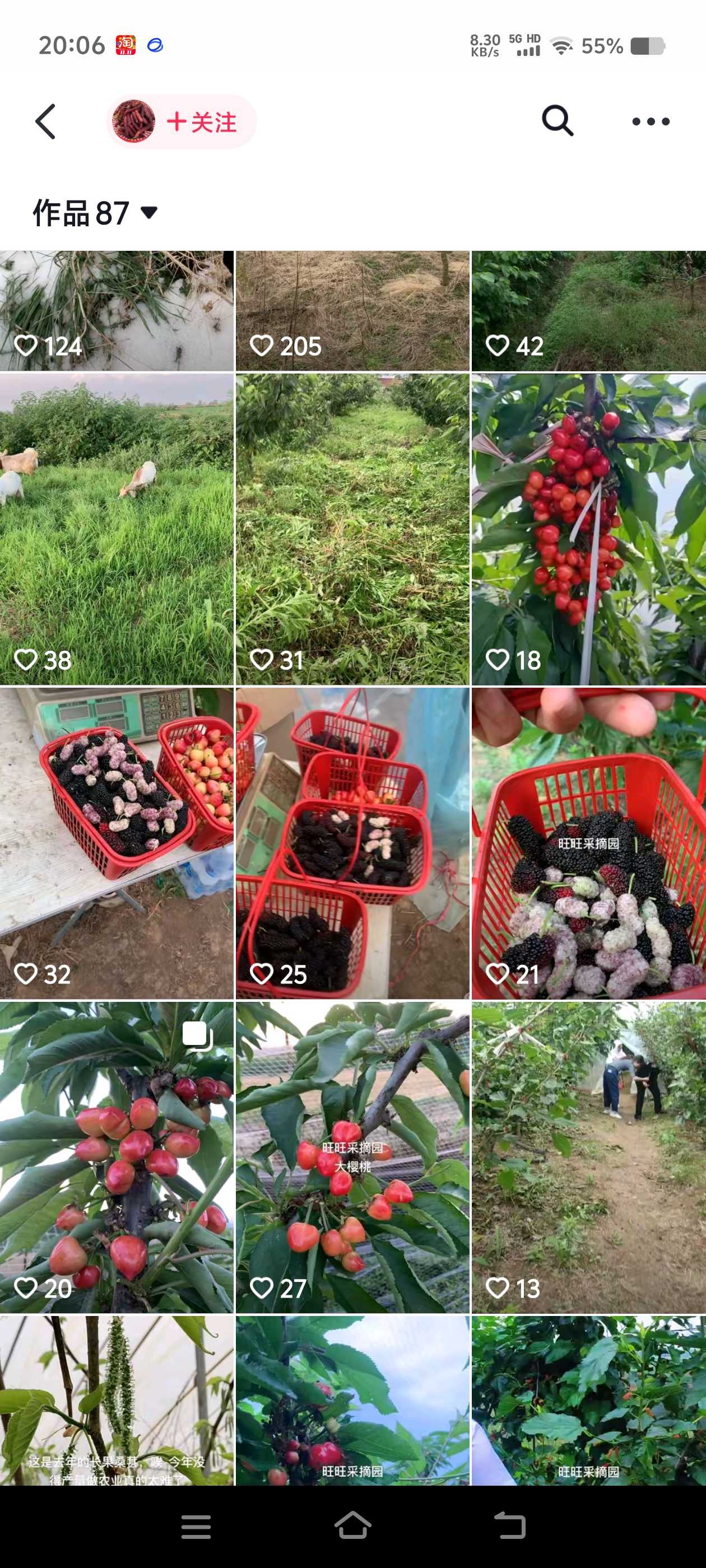Open the three-dot overflow menu
Image resolution: width=706 pixels, height=1568 pixels.
pos(651,121)
